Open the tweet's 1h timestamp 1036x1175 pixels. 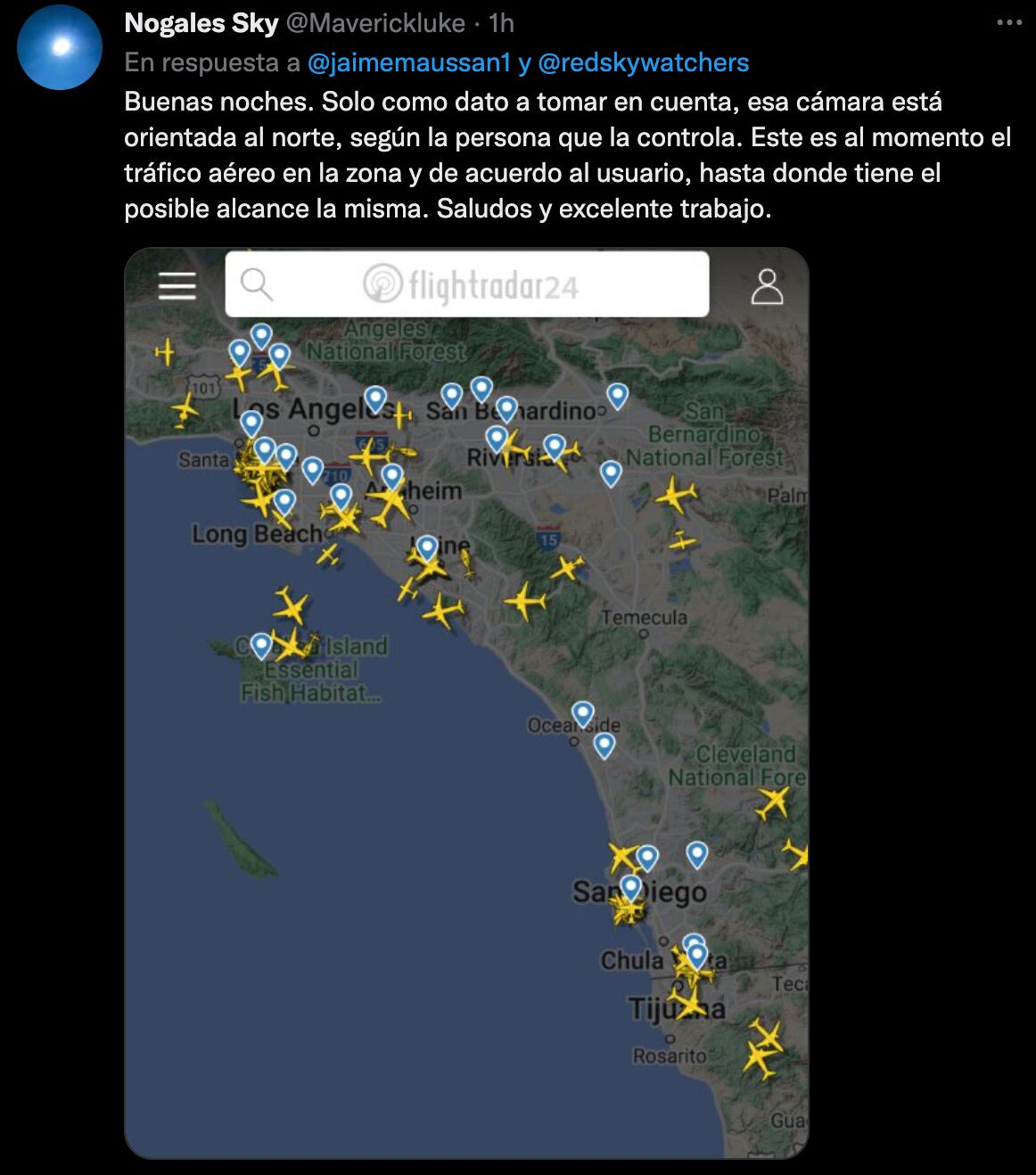coord(501,23)
